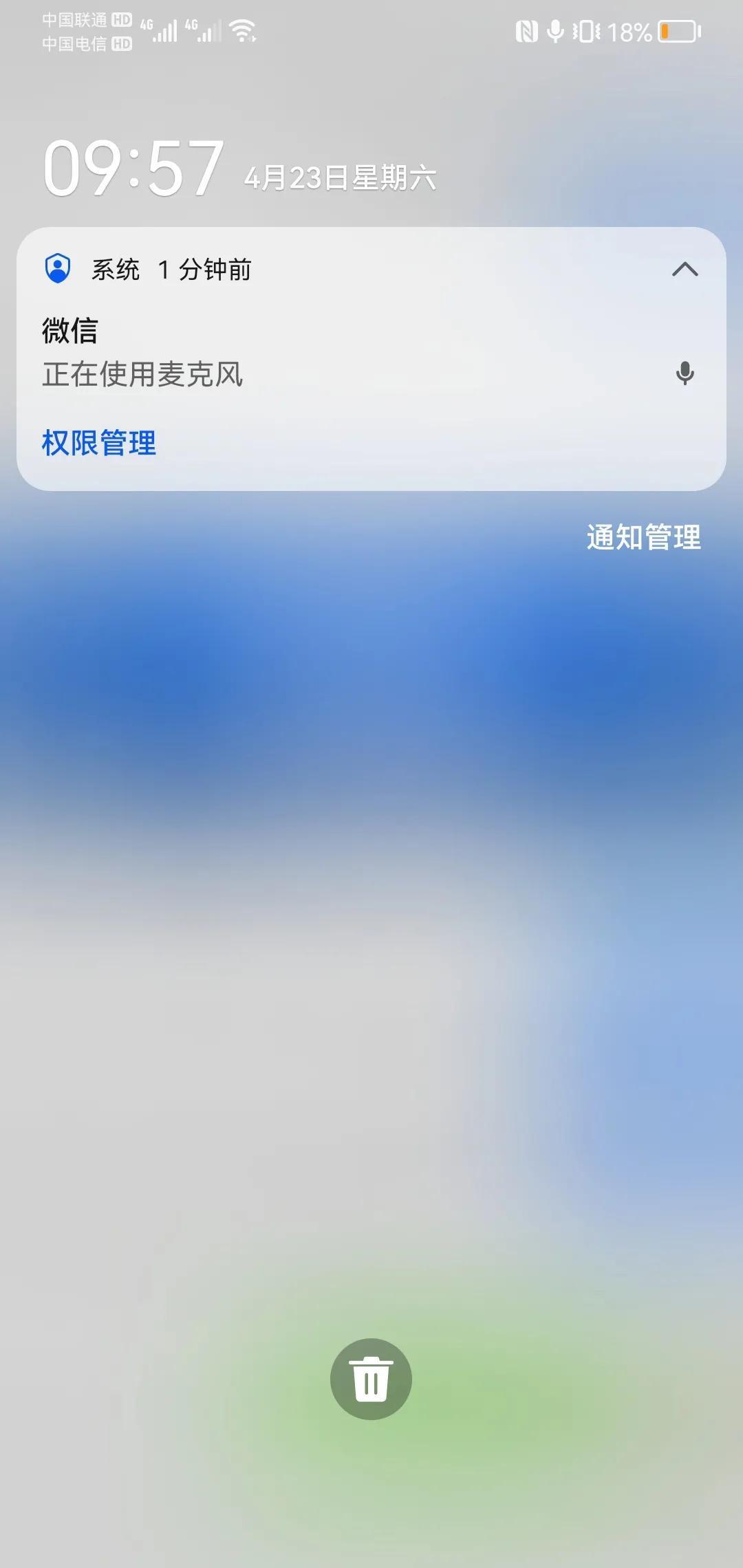Clear all notifications with the trash button
This screenshot has width=743, height=1568.
[x=371, y=1378]
